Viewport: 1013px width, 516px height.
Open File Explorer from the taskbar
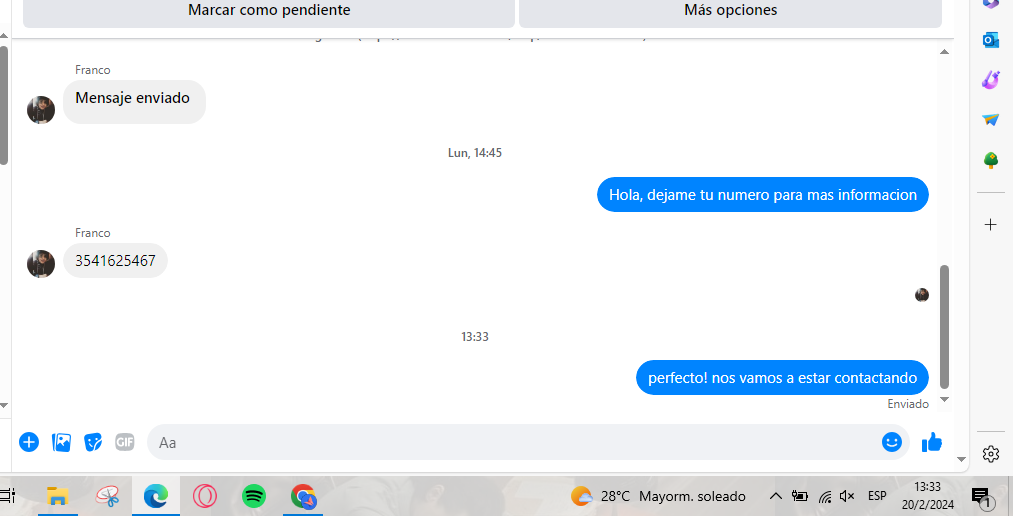click(x=57, y=495)
